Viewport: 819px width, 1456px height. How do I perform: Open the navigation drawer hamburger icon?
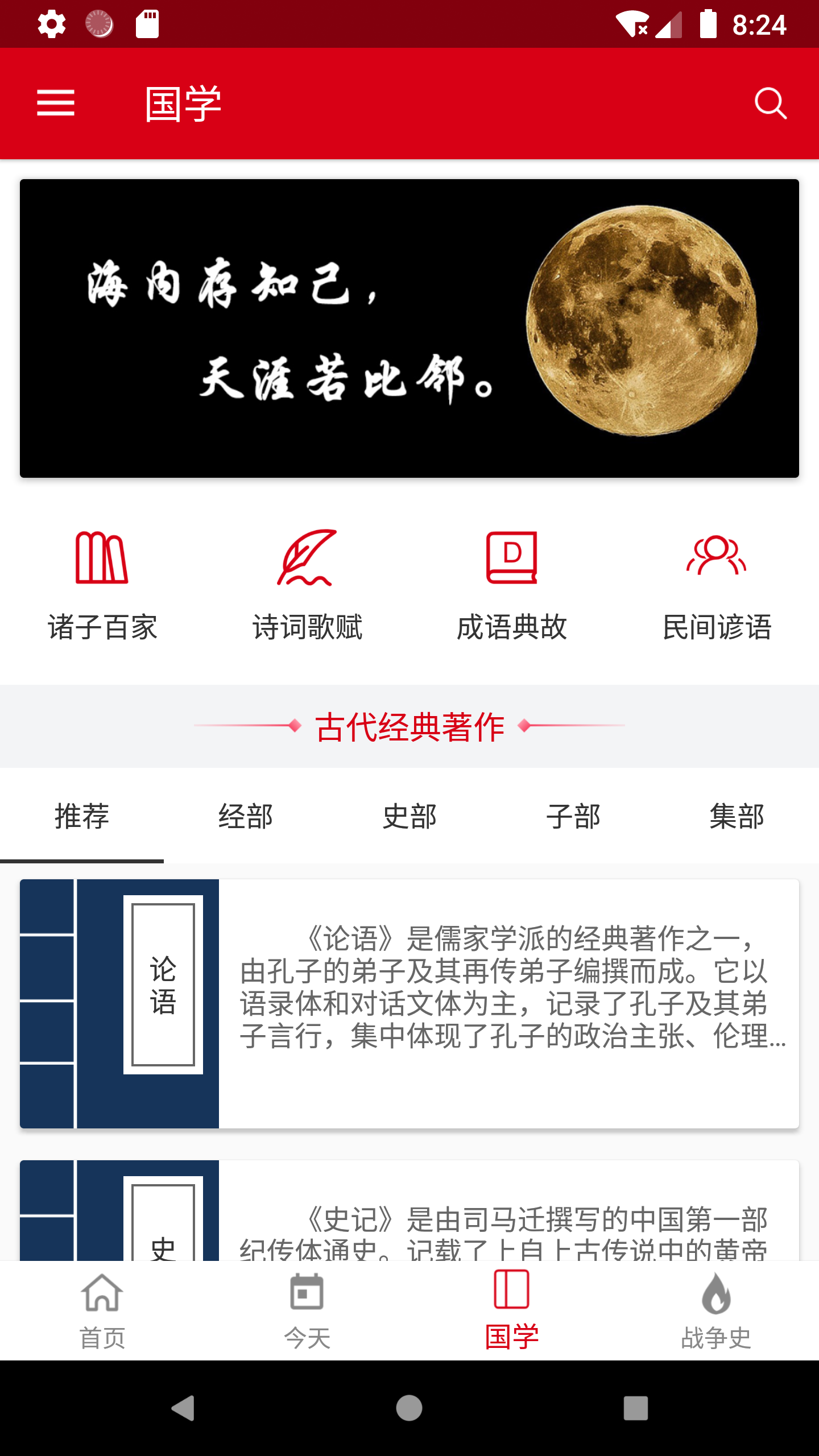56,104
